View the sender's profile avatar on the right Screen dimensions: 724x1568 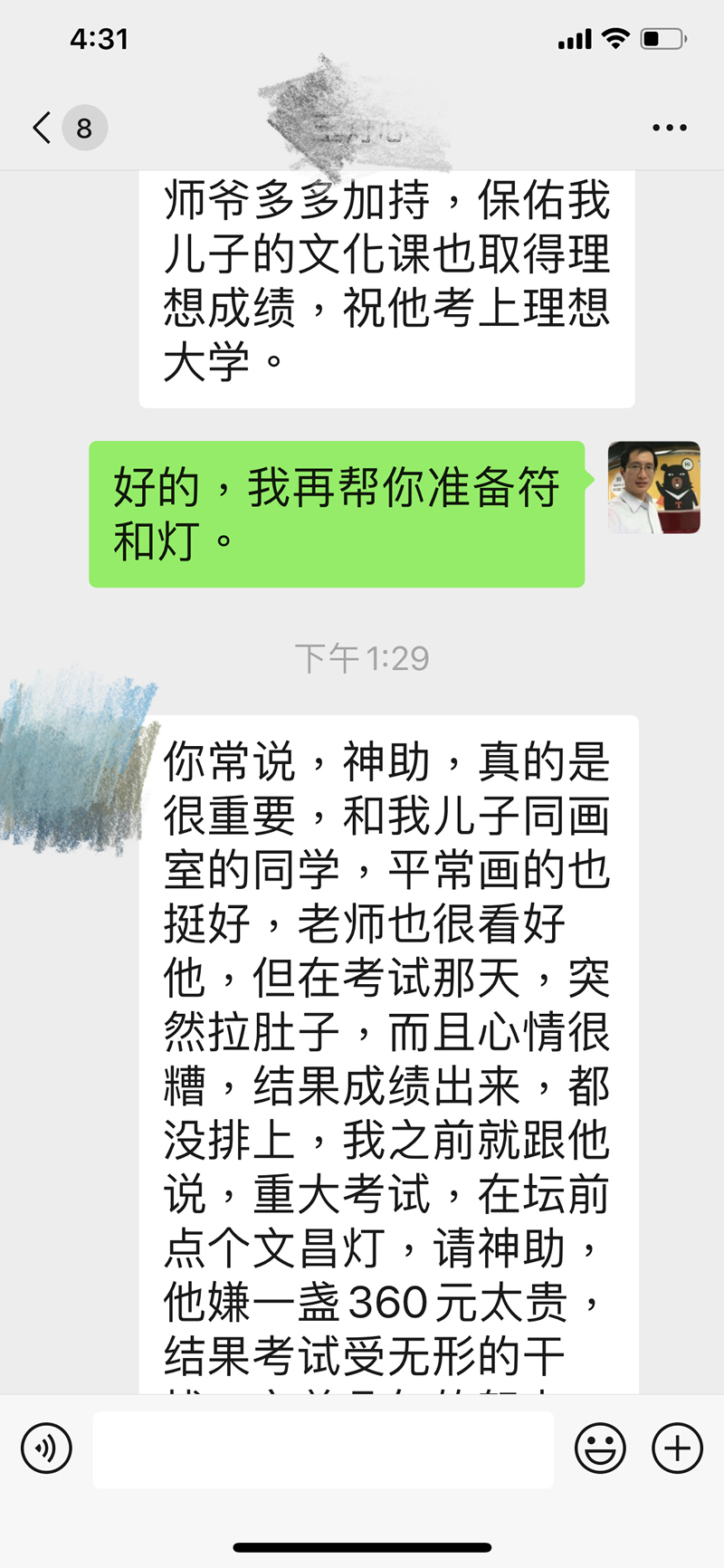(653, 488)
